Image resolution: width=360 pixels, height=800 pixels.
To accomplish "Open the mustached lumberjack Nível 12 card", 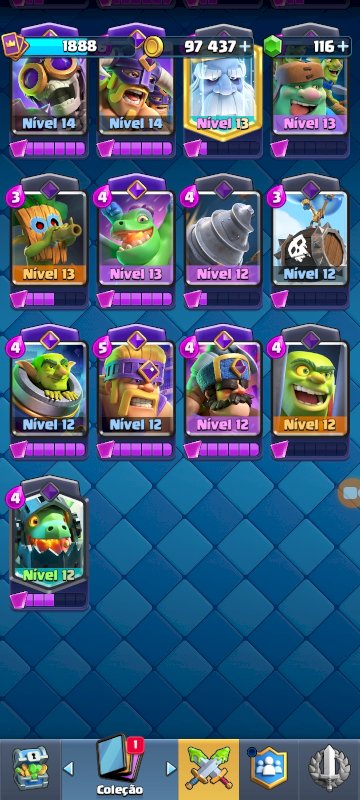I will (223, 390).
